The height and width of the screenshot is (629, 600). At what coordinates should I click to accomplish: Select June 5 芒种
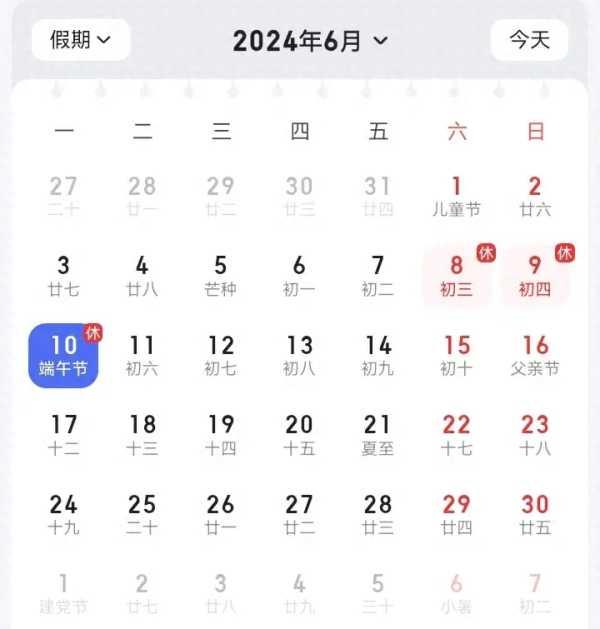[220, 276]
